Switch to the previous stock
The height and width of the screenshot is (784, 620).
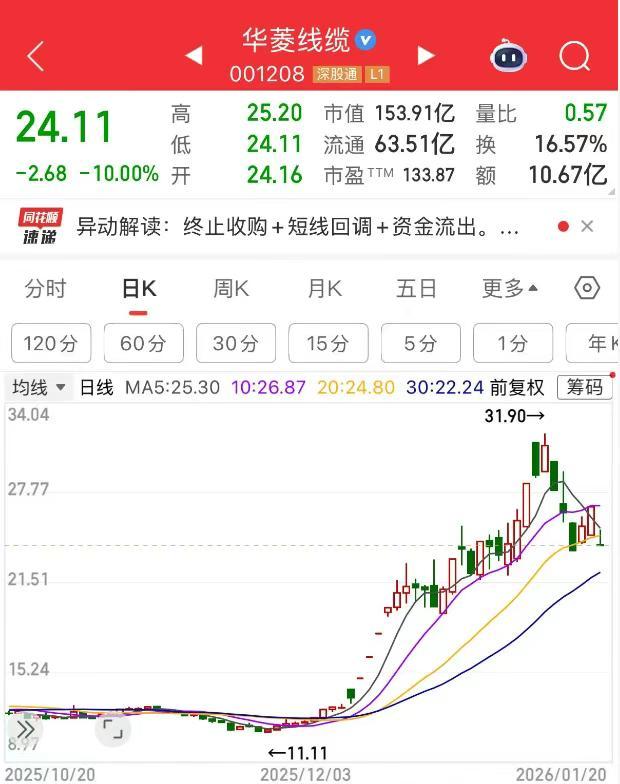pyautogui.click(x=194, y=55)
